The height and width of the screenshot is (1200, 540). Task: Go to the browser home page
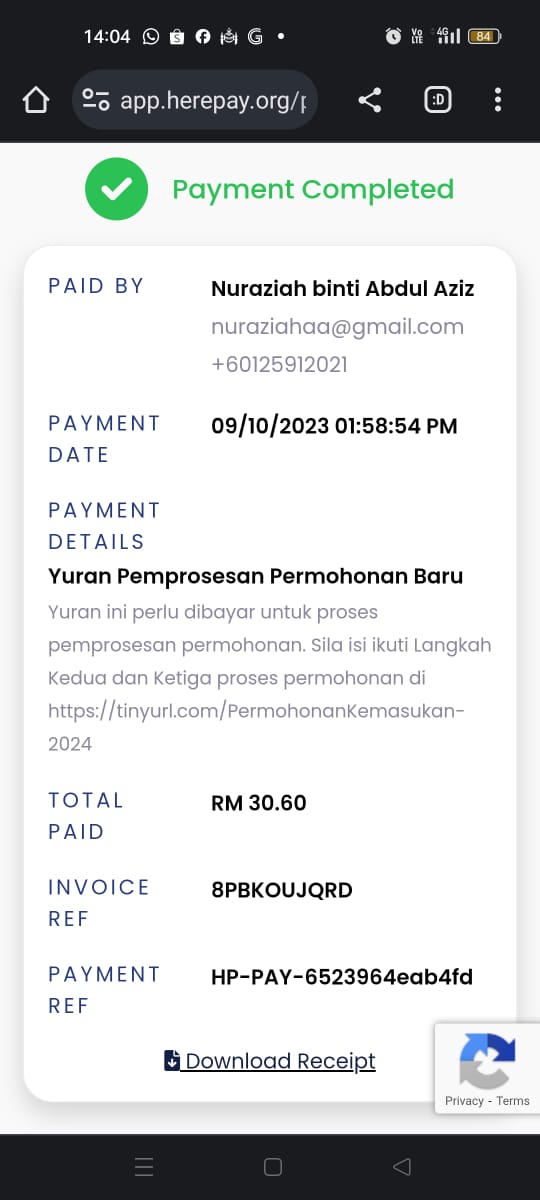tap(36, 100)
